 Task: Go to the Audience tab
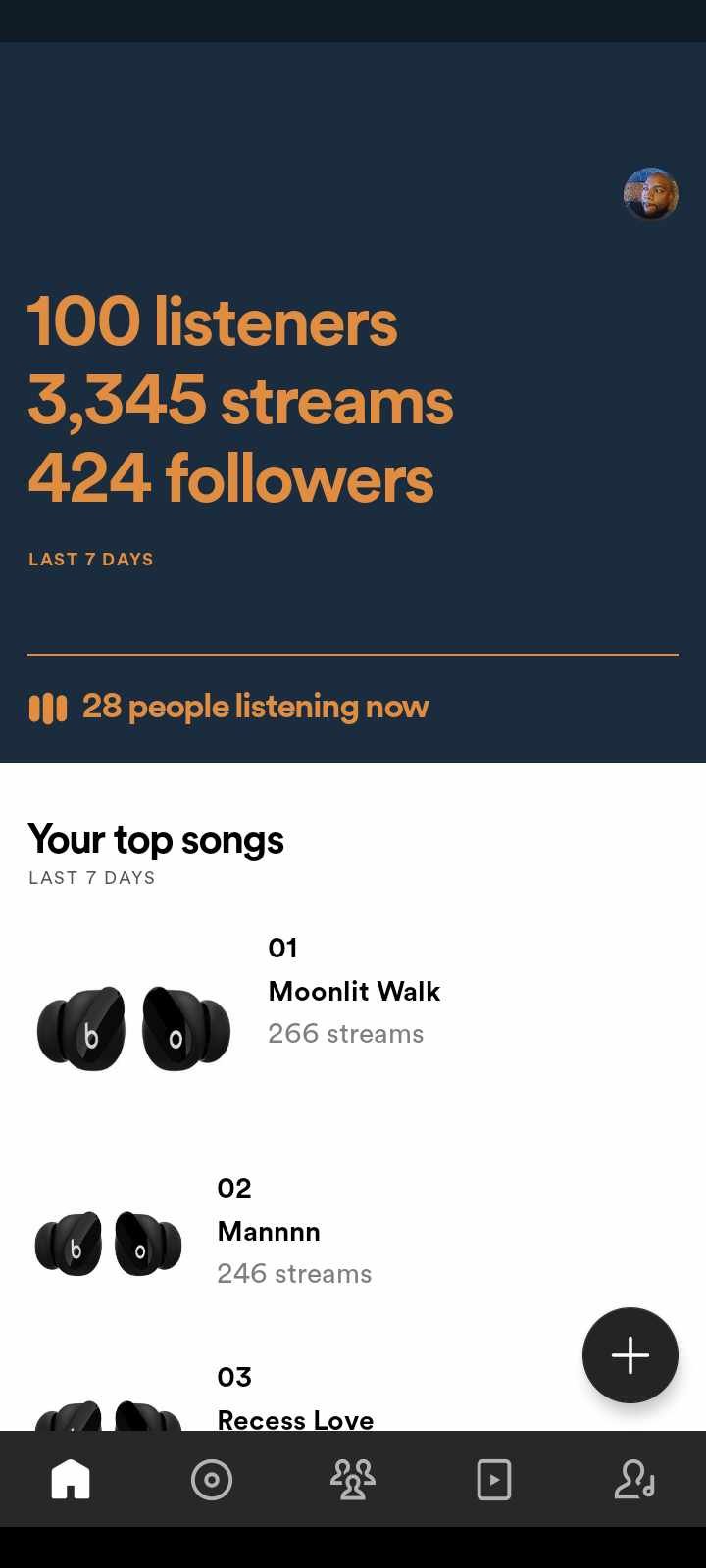point(353,1479)
